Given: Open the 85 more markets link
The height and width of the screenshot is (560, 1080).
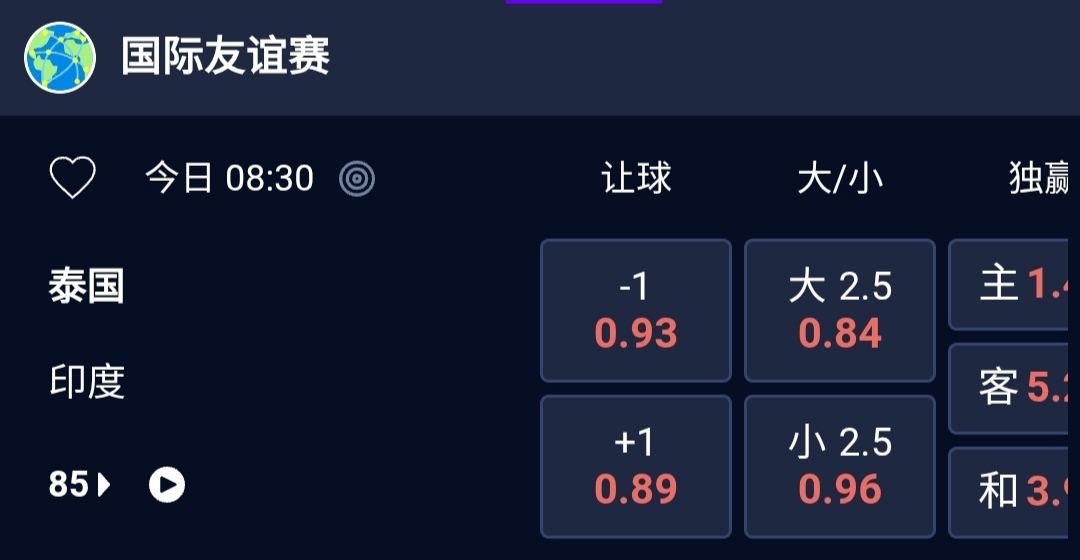Looking at the screenshot, I should [80, 485].
